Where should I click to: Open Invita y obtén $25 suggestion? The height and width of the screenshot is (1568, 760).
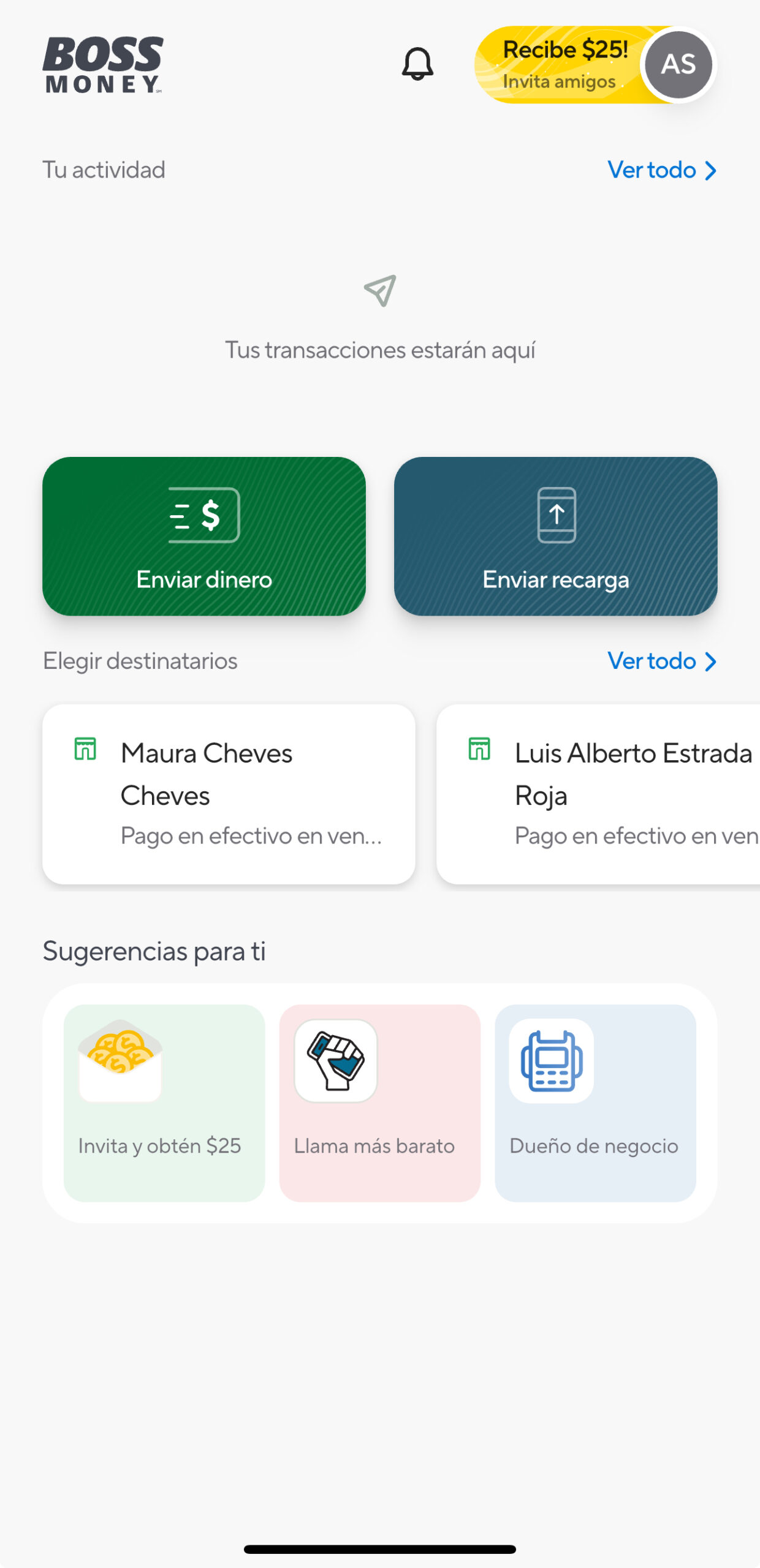pyautogui.click(x=164, y=1102)
